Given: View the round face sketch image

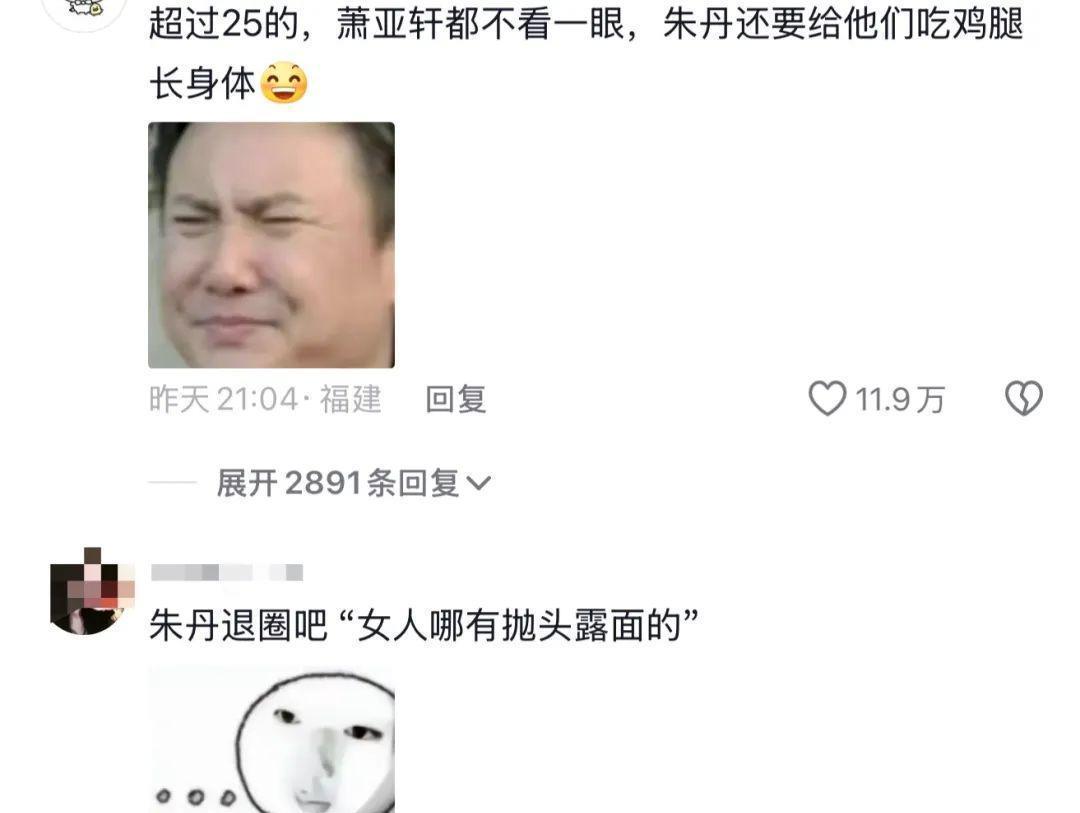Looking at the screenshot, I should pyautogui.click(x=271, y=740).
